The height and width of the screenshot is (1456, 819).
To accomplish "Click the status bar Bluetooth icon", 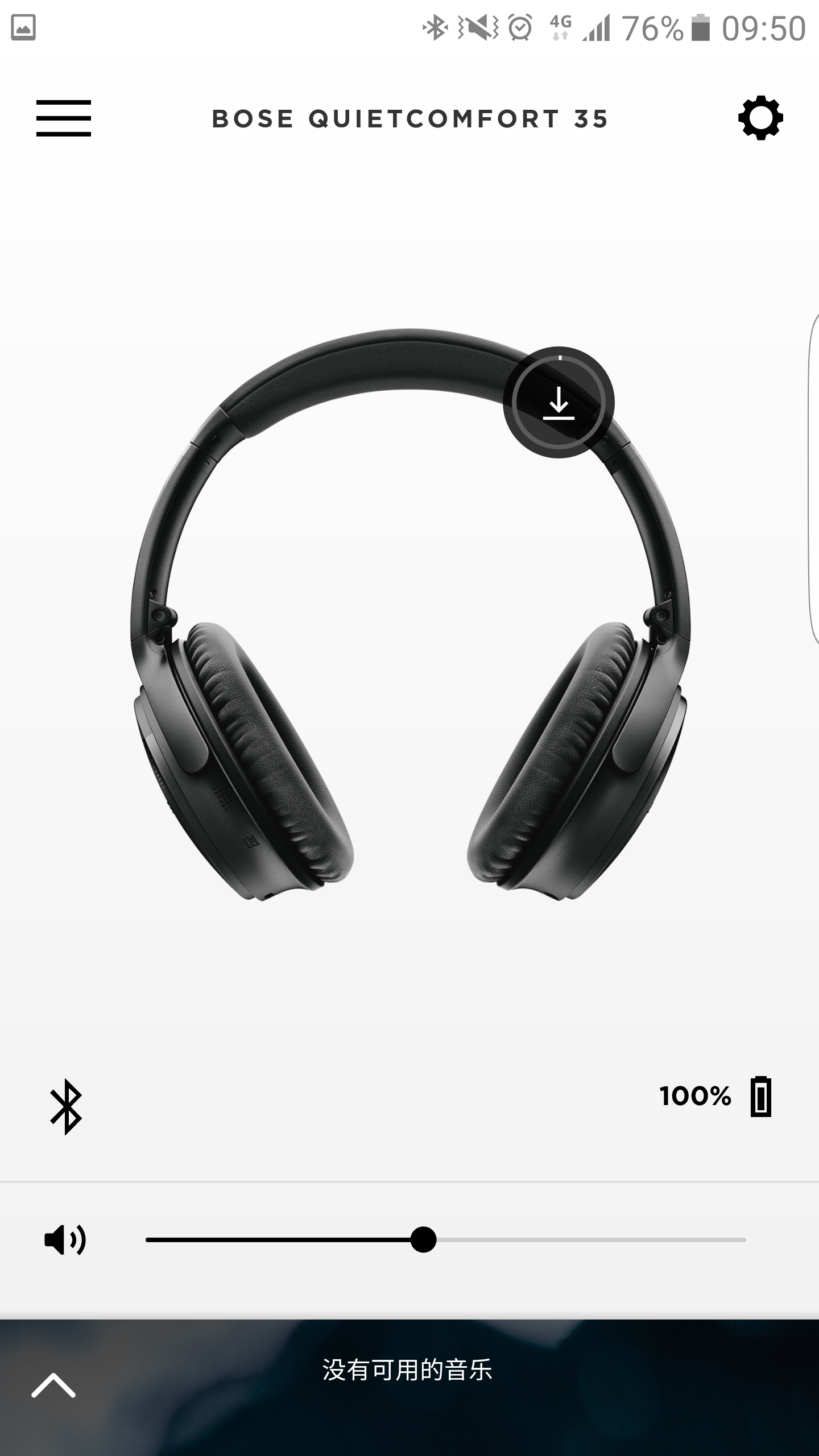I will point(435,27).
